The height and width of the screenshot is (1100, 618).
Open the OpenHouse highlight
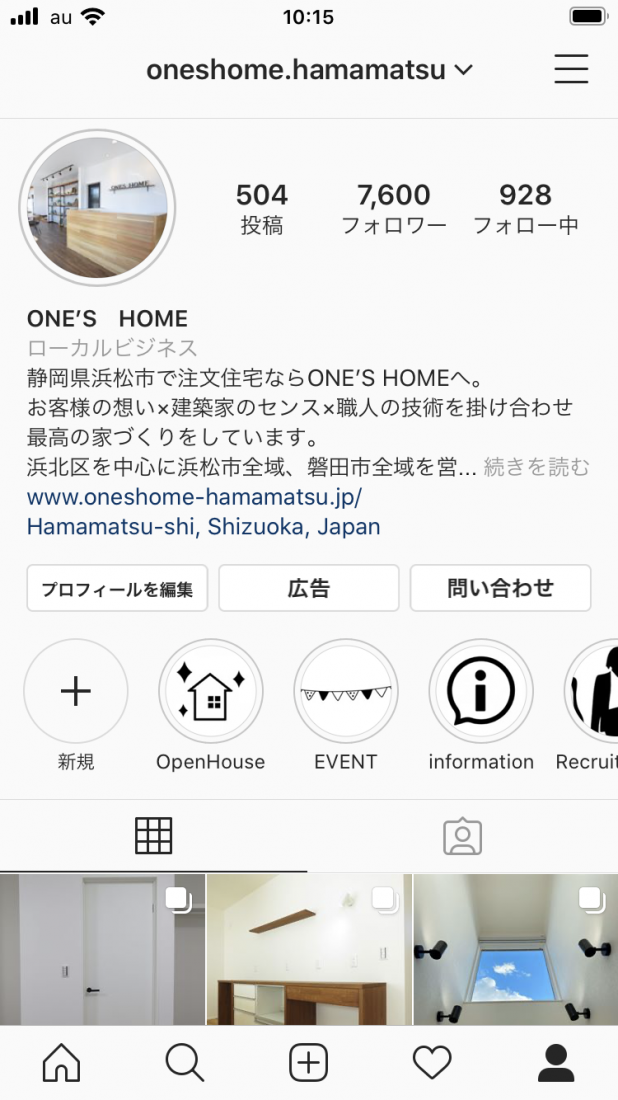click(211, 691)
